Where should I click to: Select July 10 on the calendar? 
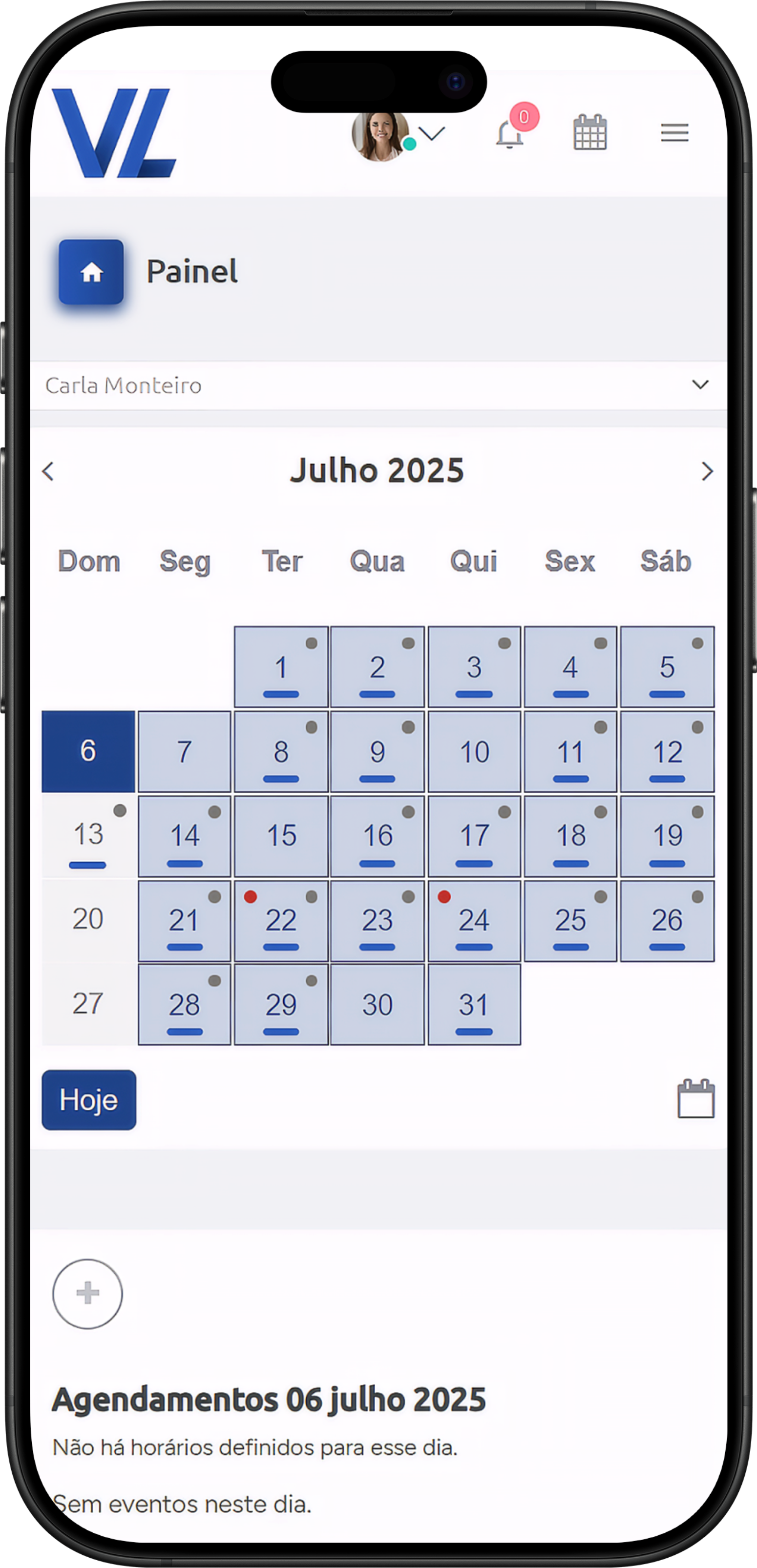[x=474, y=752]
